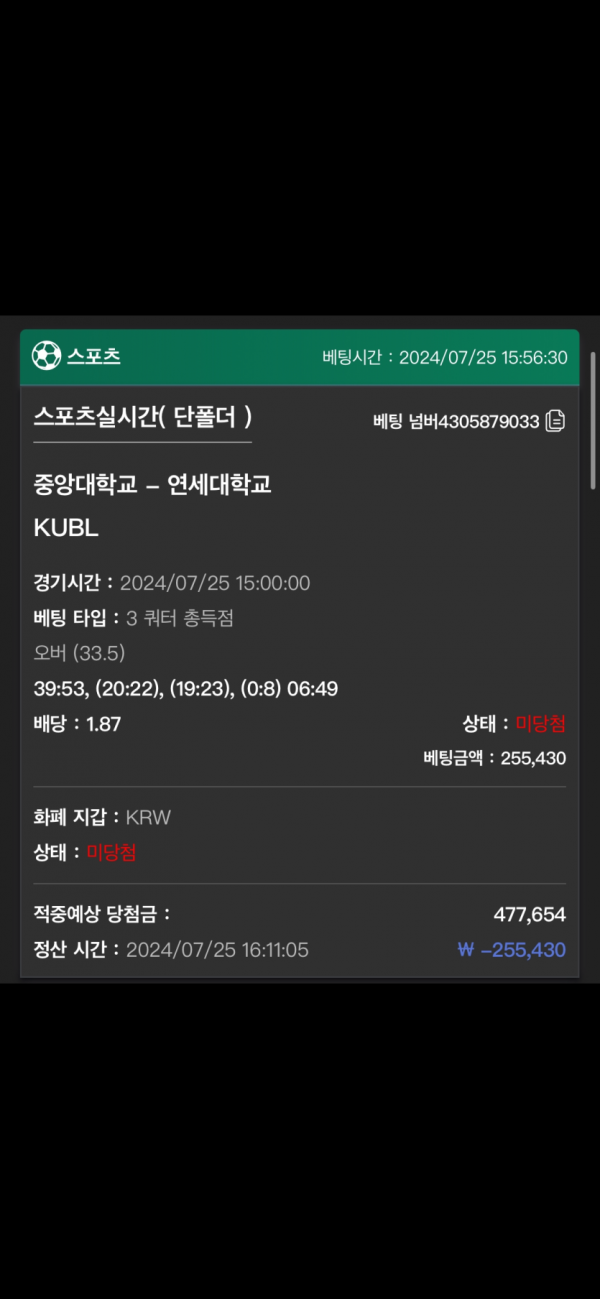600x1299 pixels.
Task: Copy the betting number 4305879033
Action: (x=555, y=421)
